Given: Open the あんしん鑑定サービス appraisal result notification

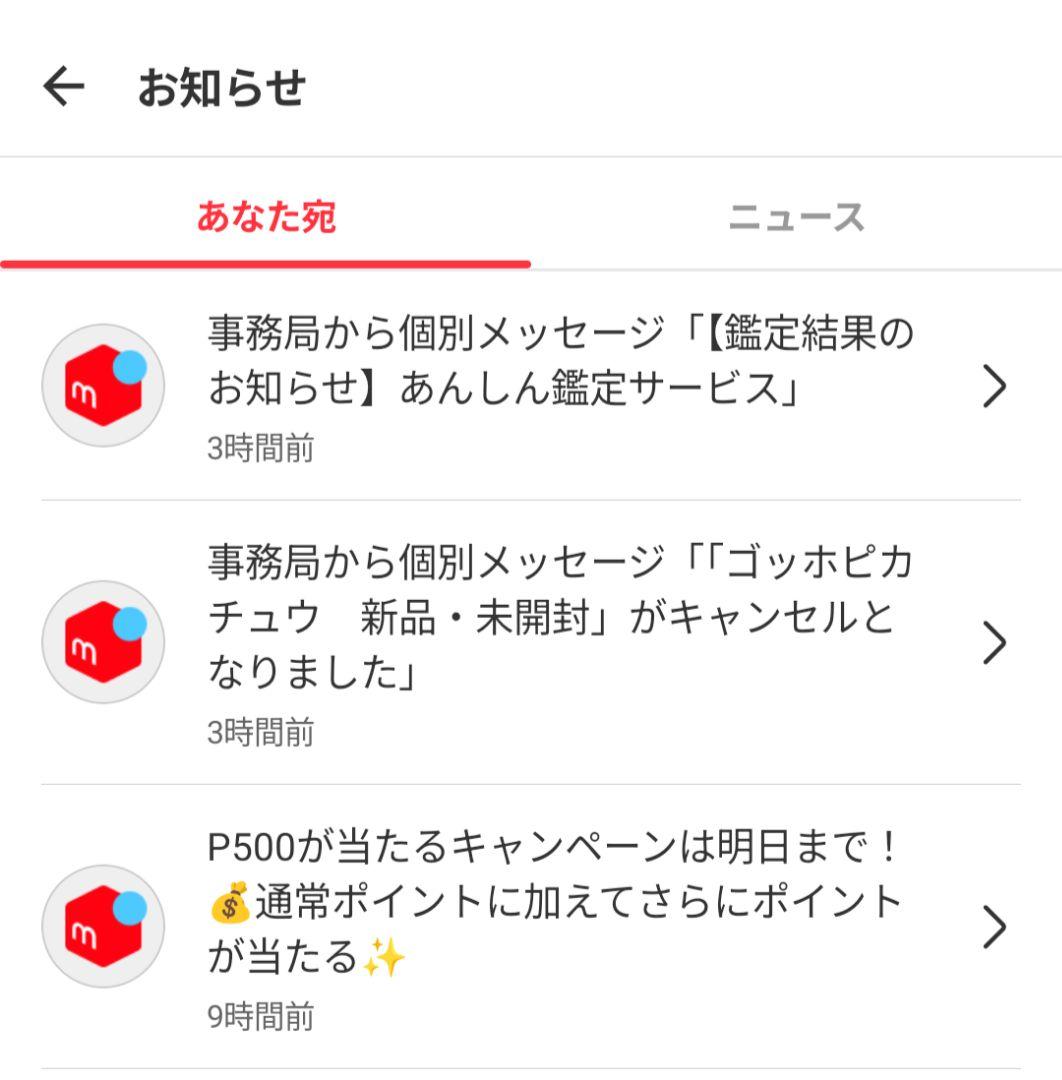Looking at the screenshot, I should [x=560, y=385].
